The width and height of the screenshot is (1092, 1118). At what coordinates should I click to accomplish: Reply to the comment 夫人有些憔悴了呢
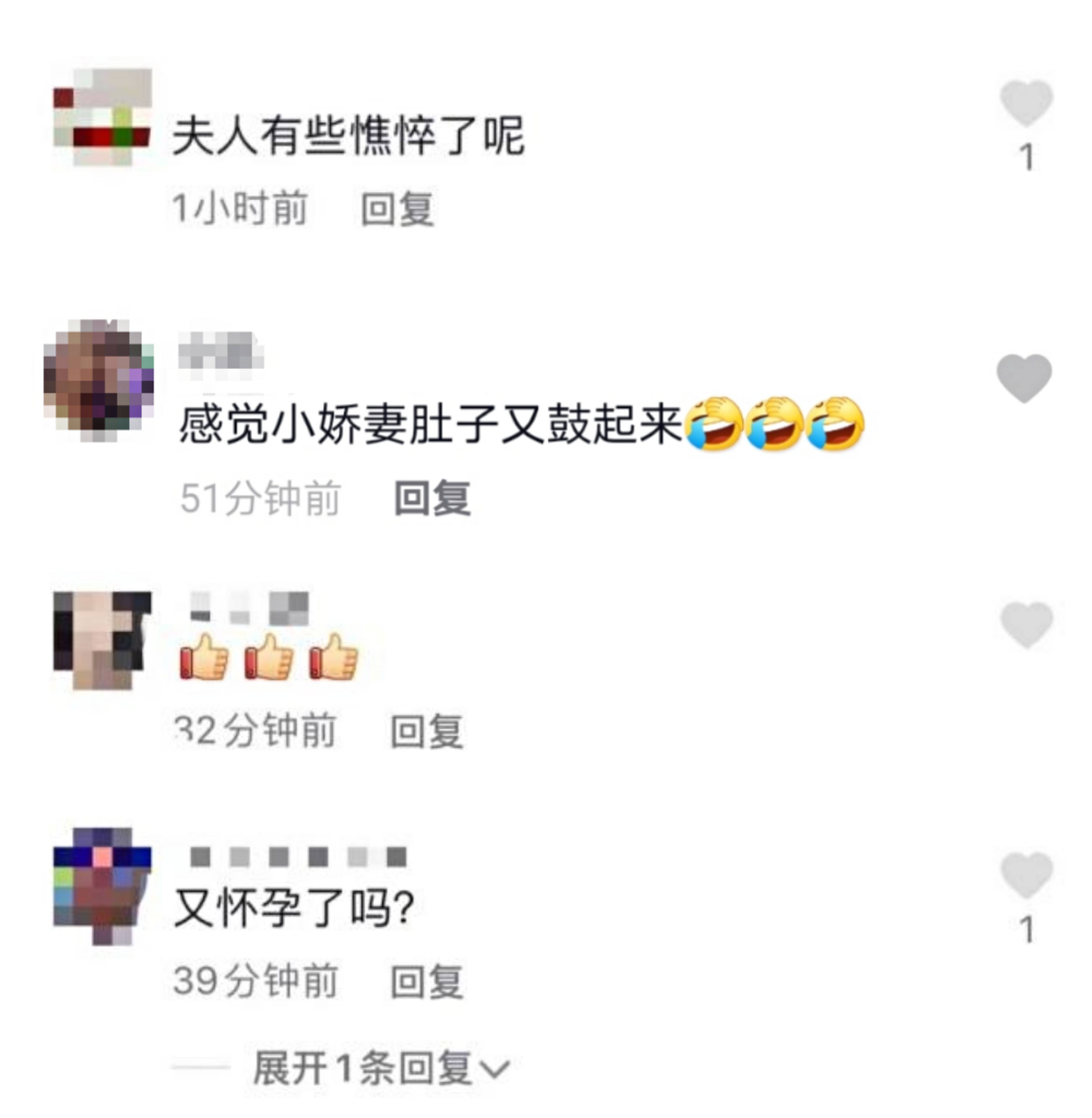pos(397,208)
